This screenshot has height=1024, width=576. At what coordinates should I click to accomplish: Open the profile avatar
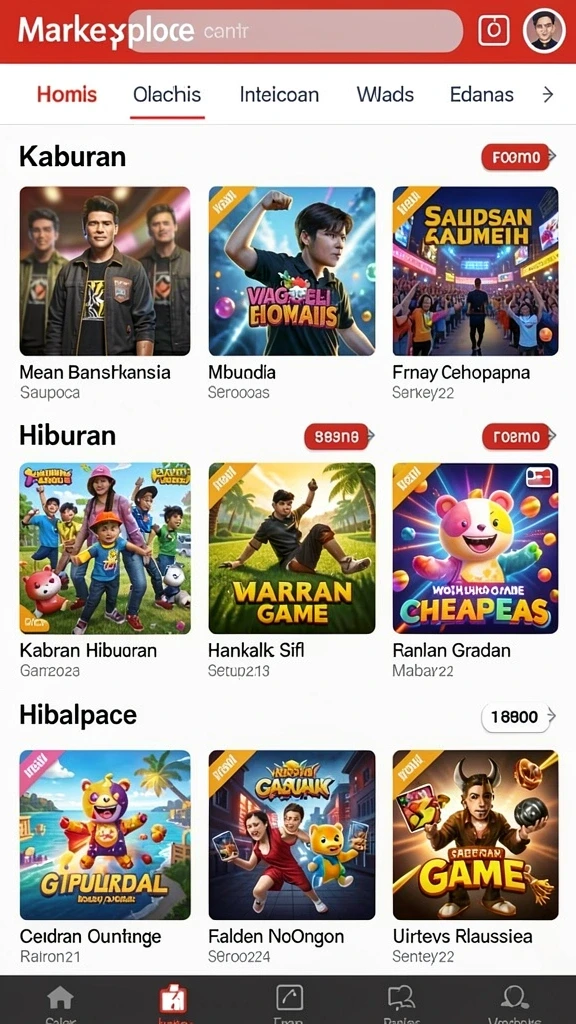click(x=544, y=31)
